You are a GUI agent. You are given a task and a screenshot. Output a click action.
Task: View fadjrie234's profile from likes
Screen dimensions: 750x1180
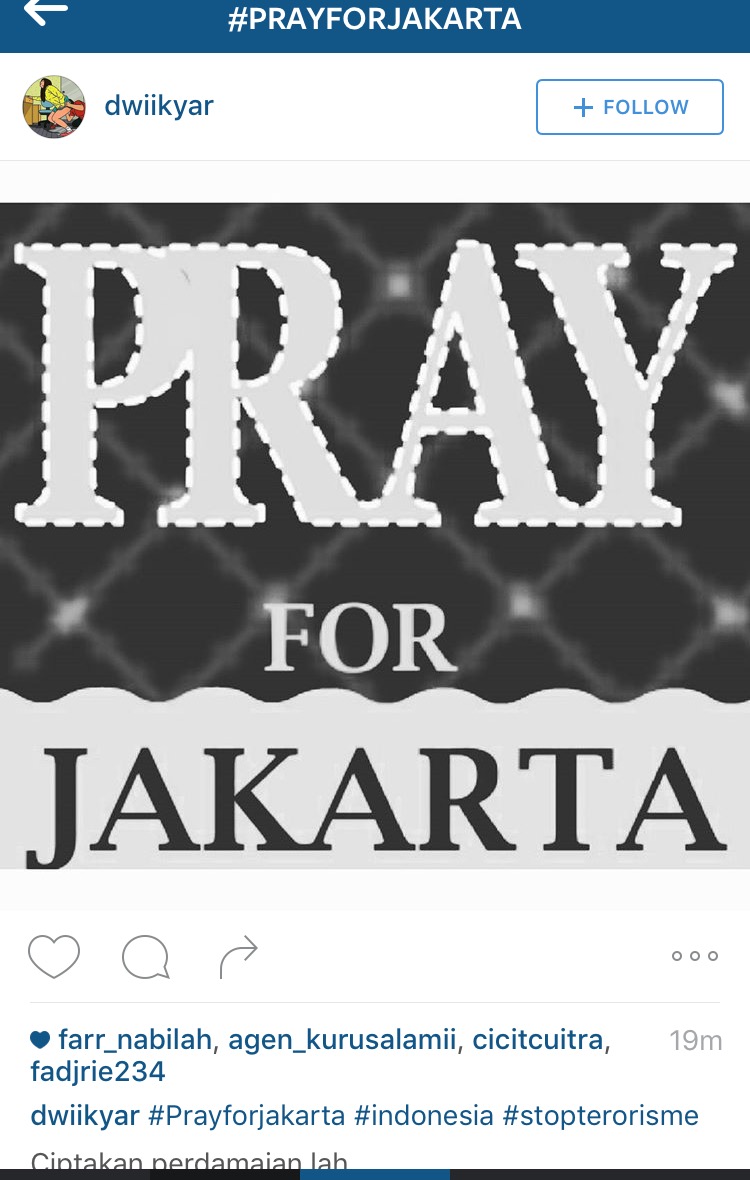[98, 1073]
